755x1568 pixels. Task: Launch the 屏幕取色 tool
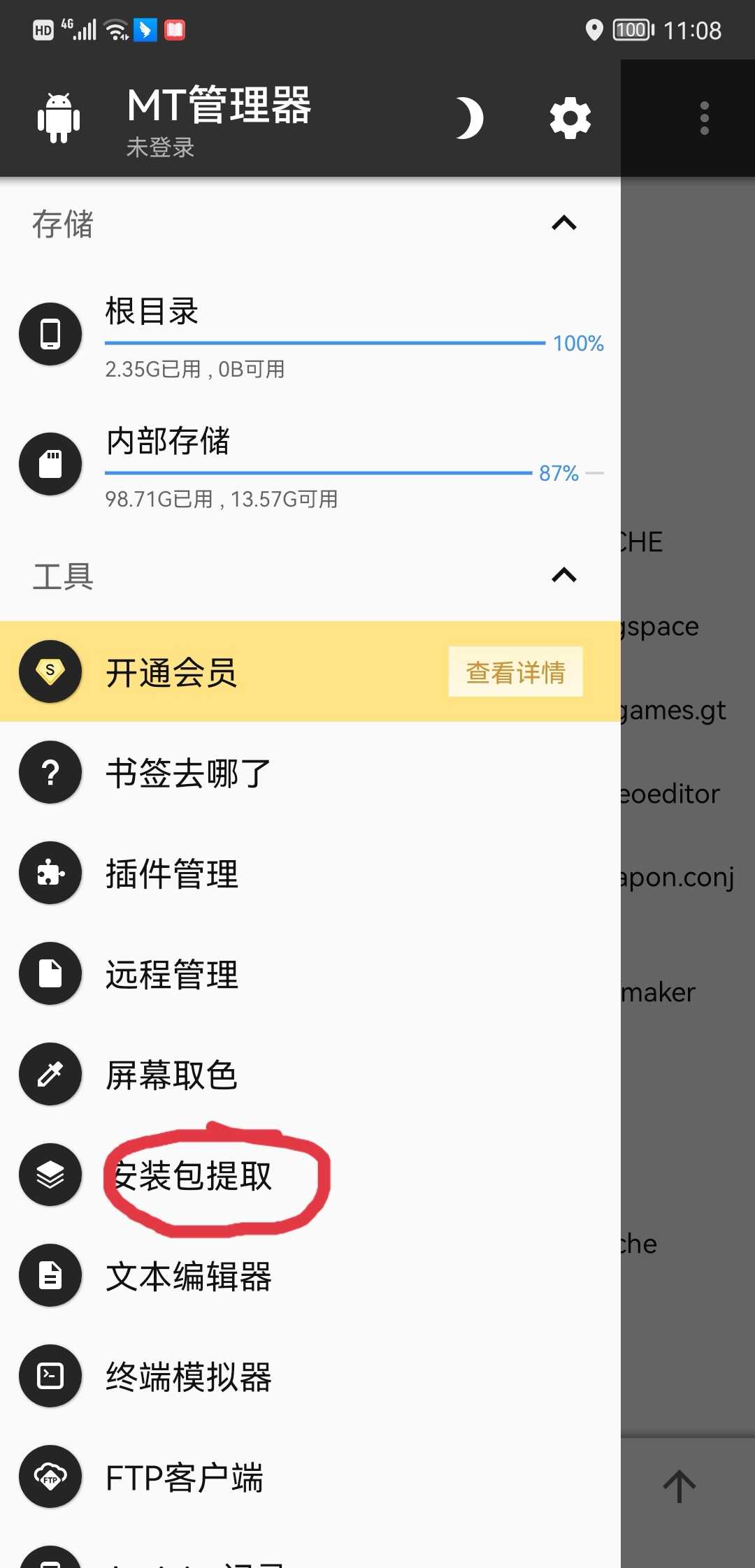pyautogui.click(x=172, y=1075)
